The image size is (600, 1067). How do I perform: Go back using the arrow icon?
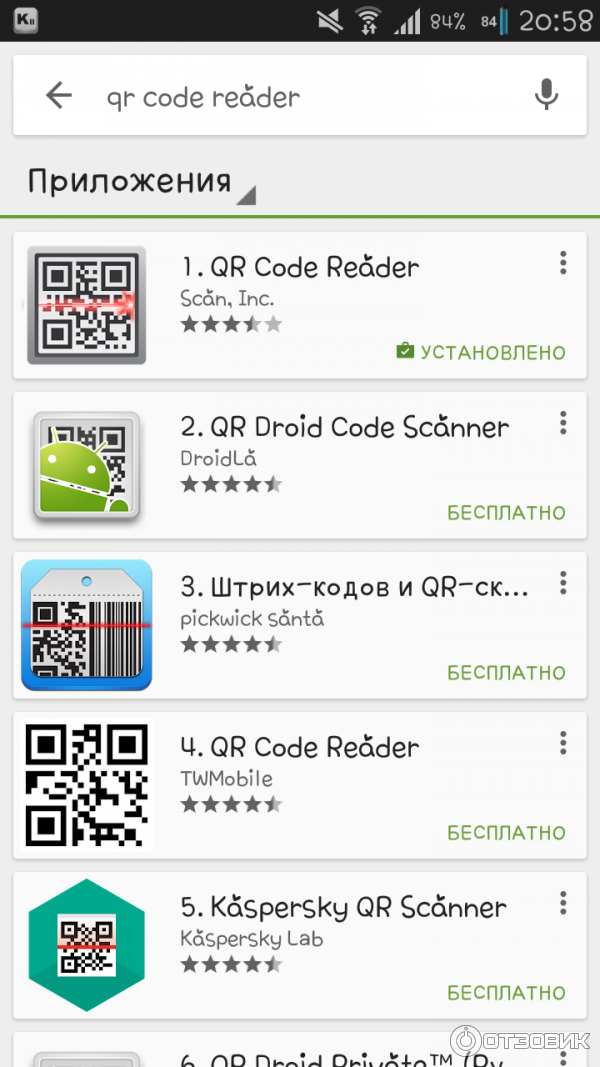click(x=59, y=96)
